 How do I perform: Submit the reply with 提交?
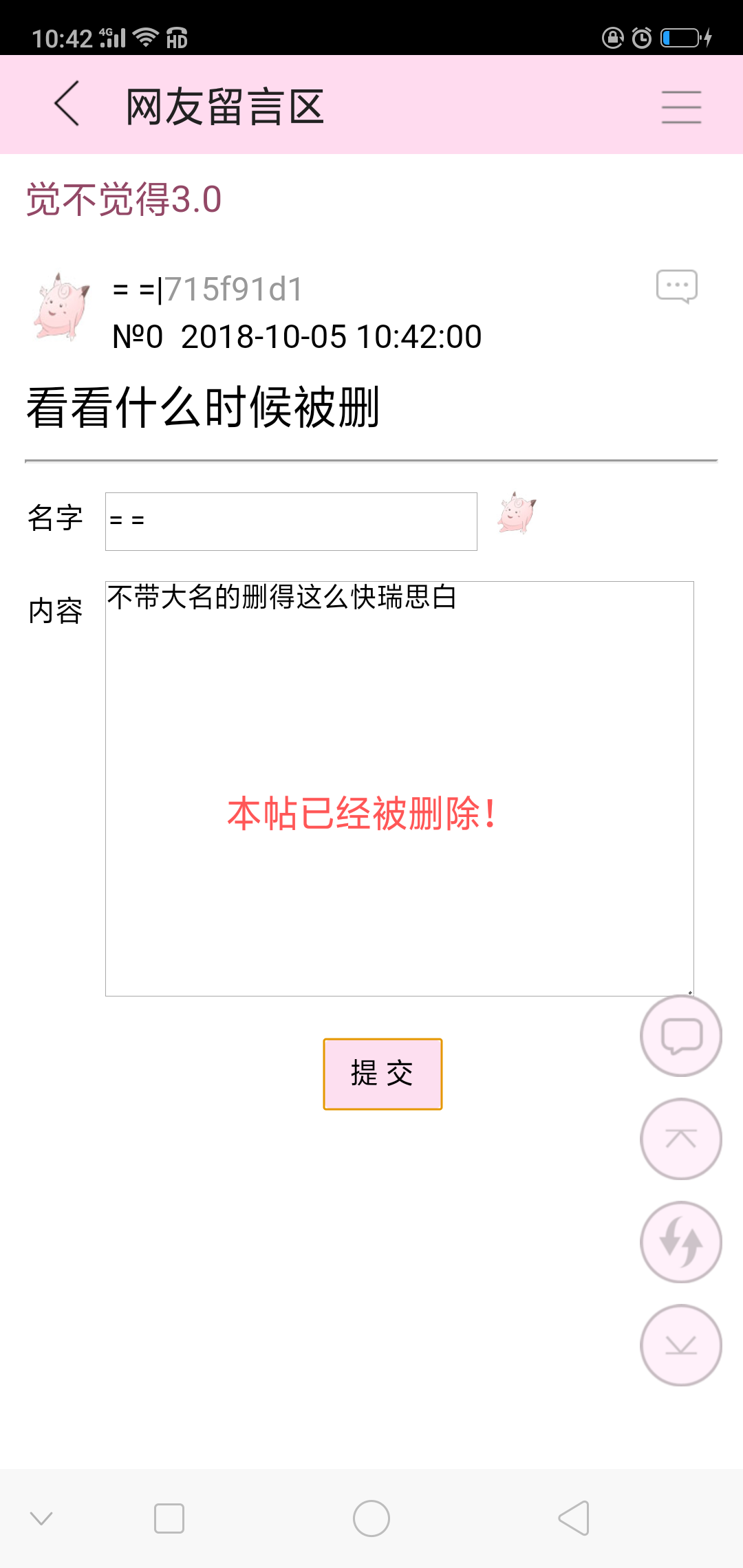383,1074
